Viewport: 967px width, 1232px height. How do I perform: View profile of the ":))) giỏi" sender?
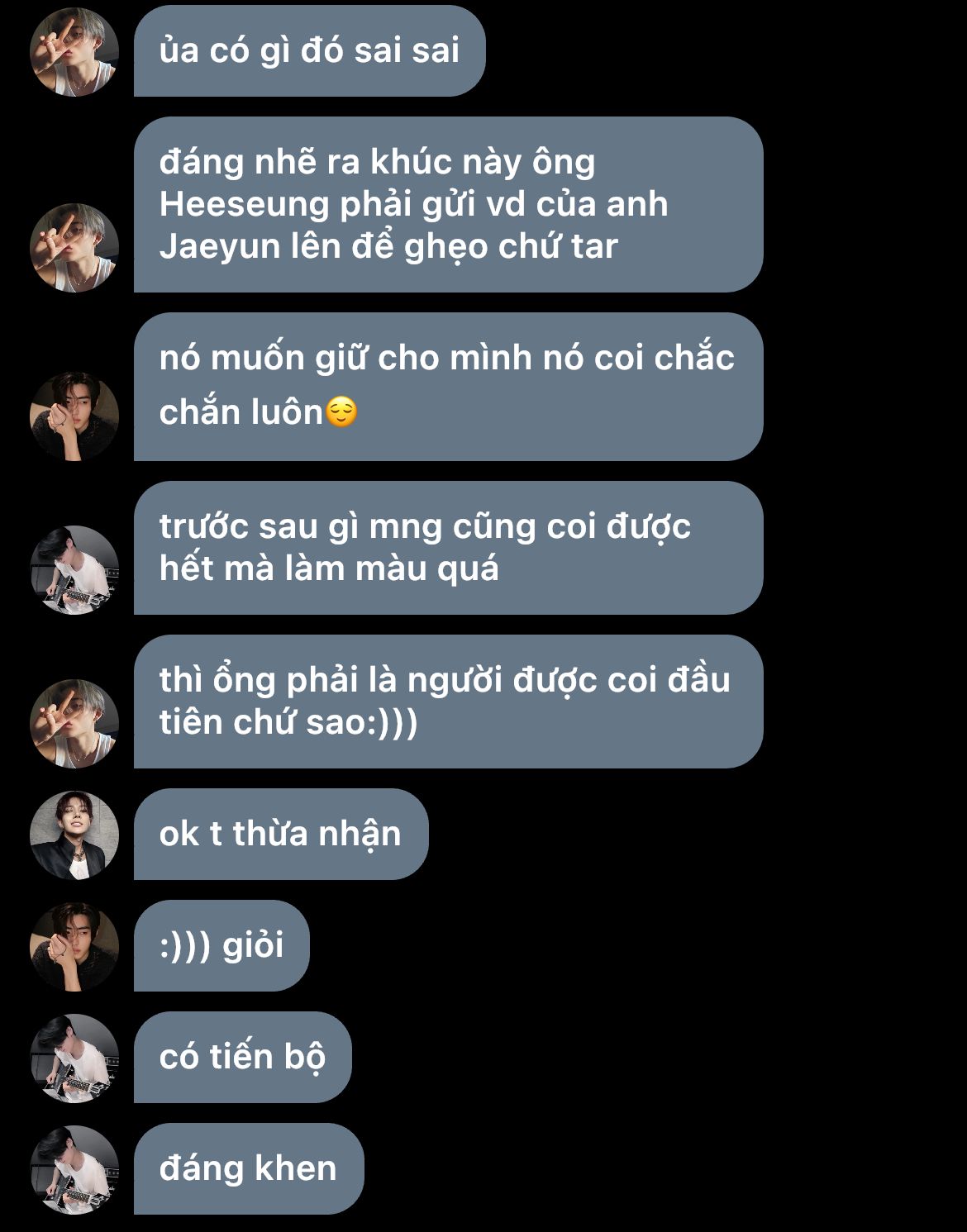[74, 946]
